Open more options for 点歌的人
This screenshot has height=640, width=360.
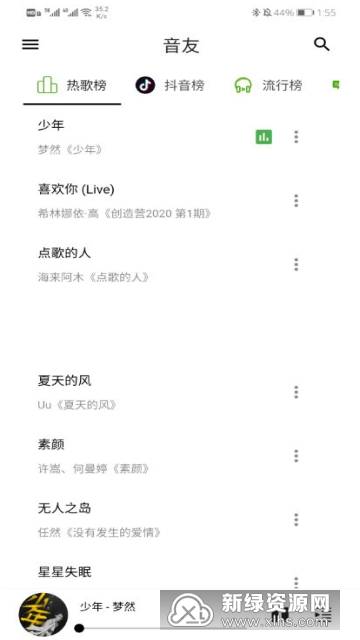tap(296, 264)
